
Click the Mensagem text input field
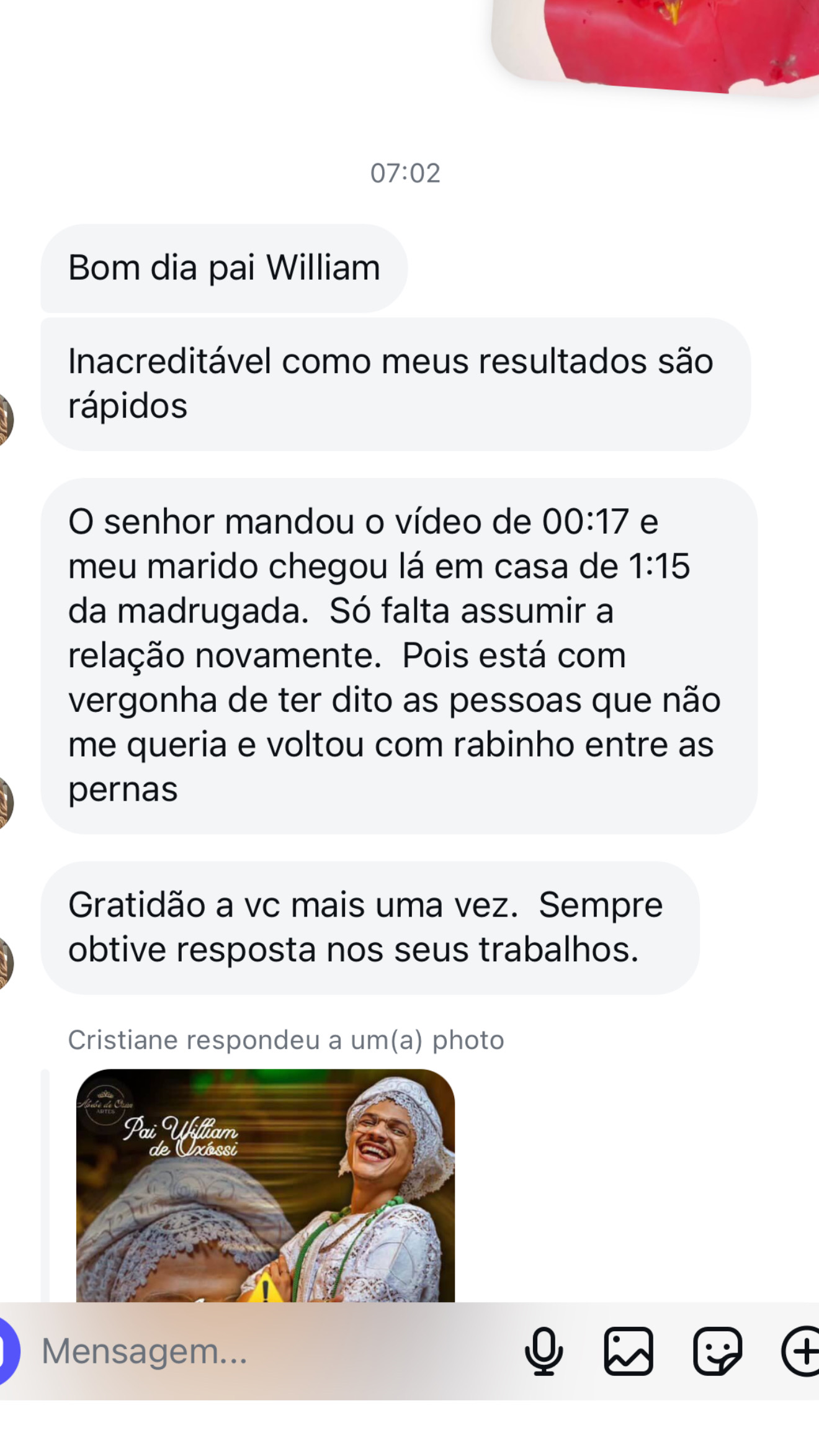click(x=248, y=1350)
